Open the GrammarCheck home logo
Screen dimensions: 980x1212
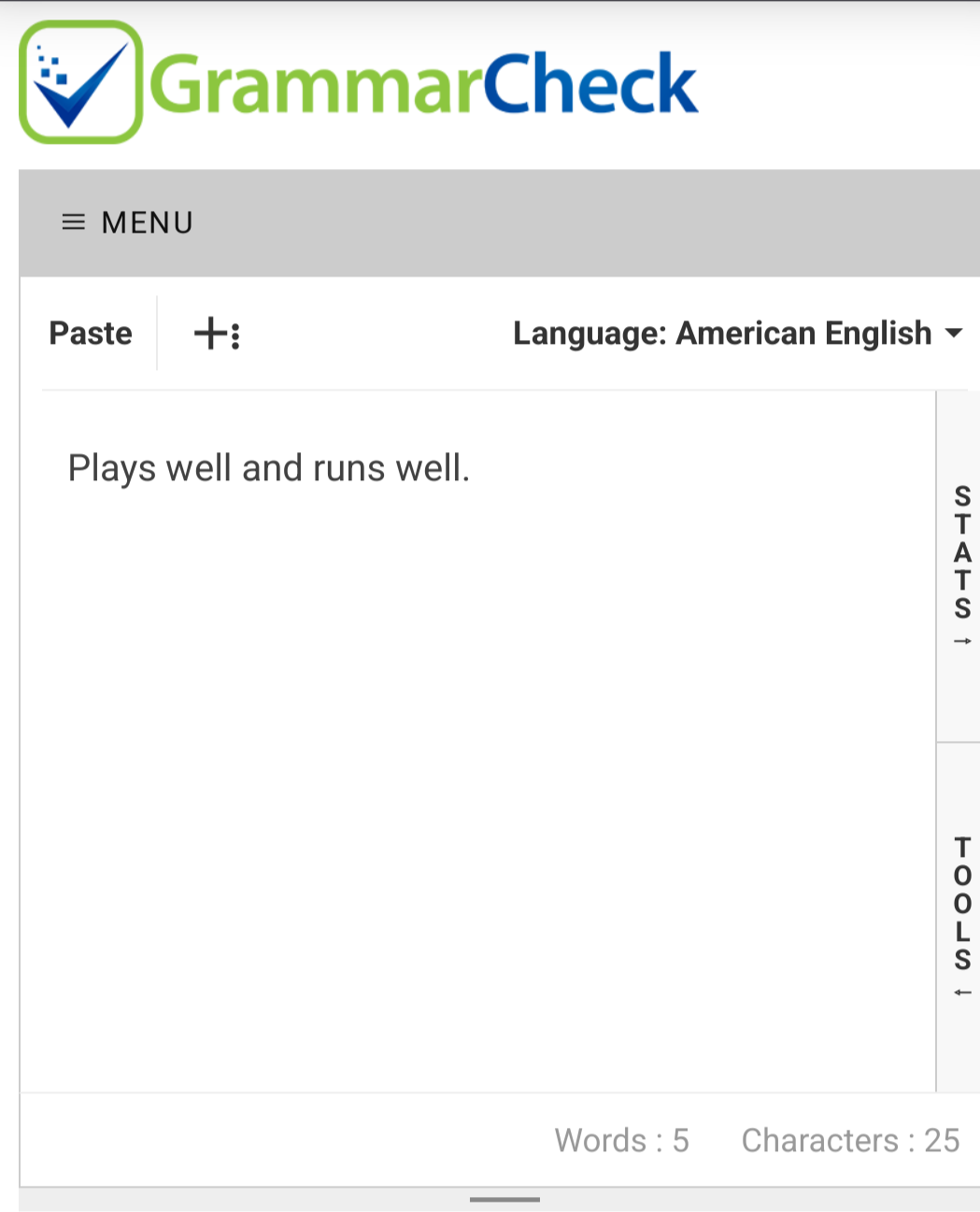point(359,83)
